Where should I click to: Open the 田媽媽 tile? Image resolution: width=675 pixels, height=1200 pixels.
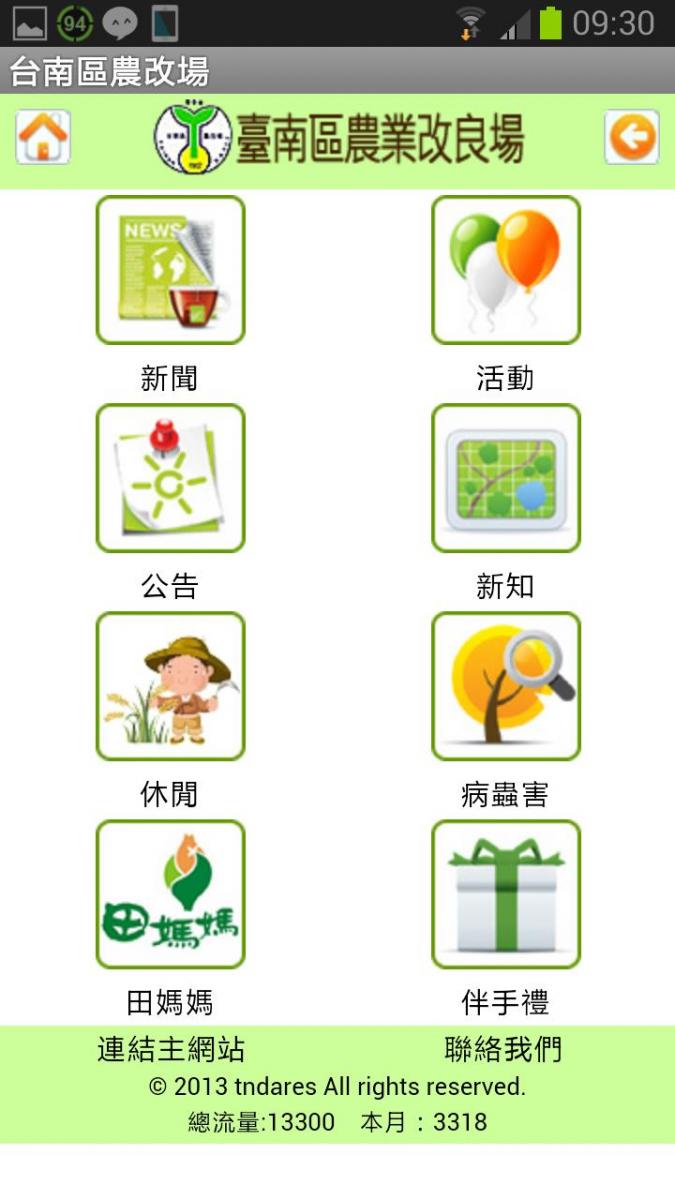coord(170,894)
